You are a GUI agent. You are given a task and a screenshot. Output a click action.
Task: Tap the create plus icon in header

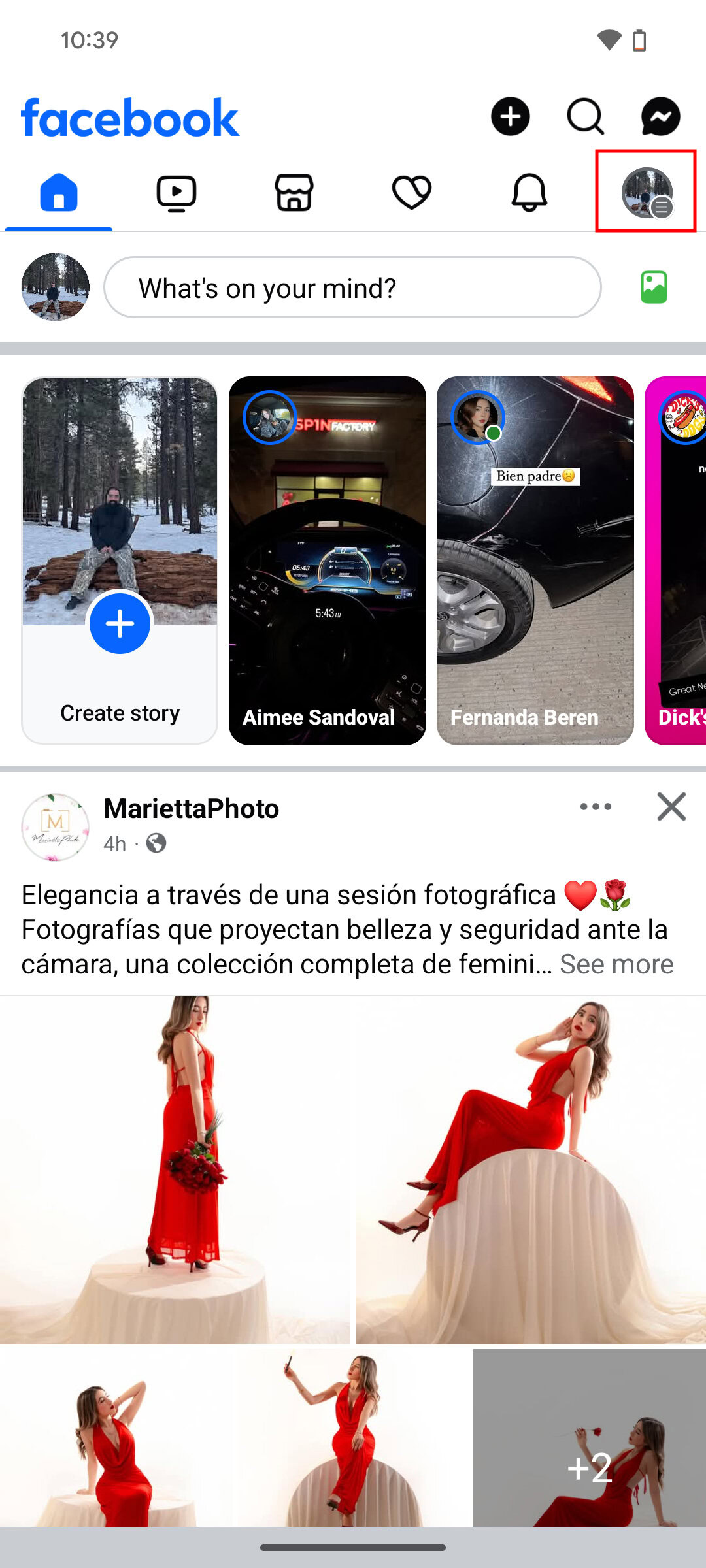pyautogui.click(x=510, y=117)
